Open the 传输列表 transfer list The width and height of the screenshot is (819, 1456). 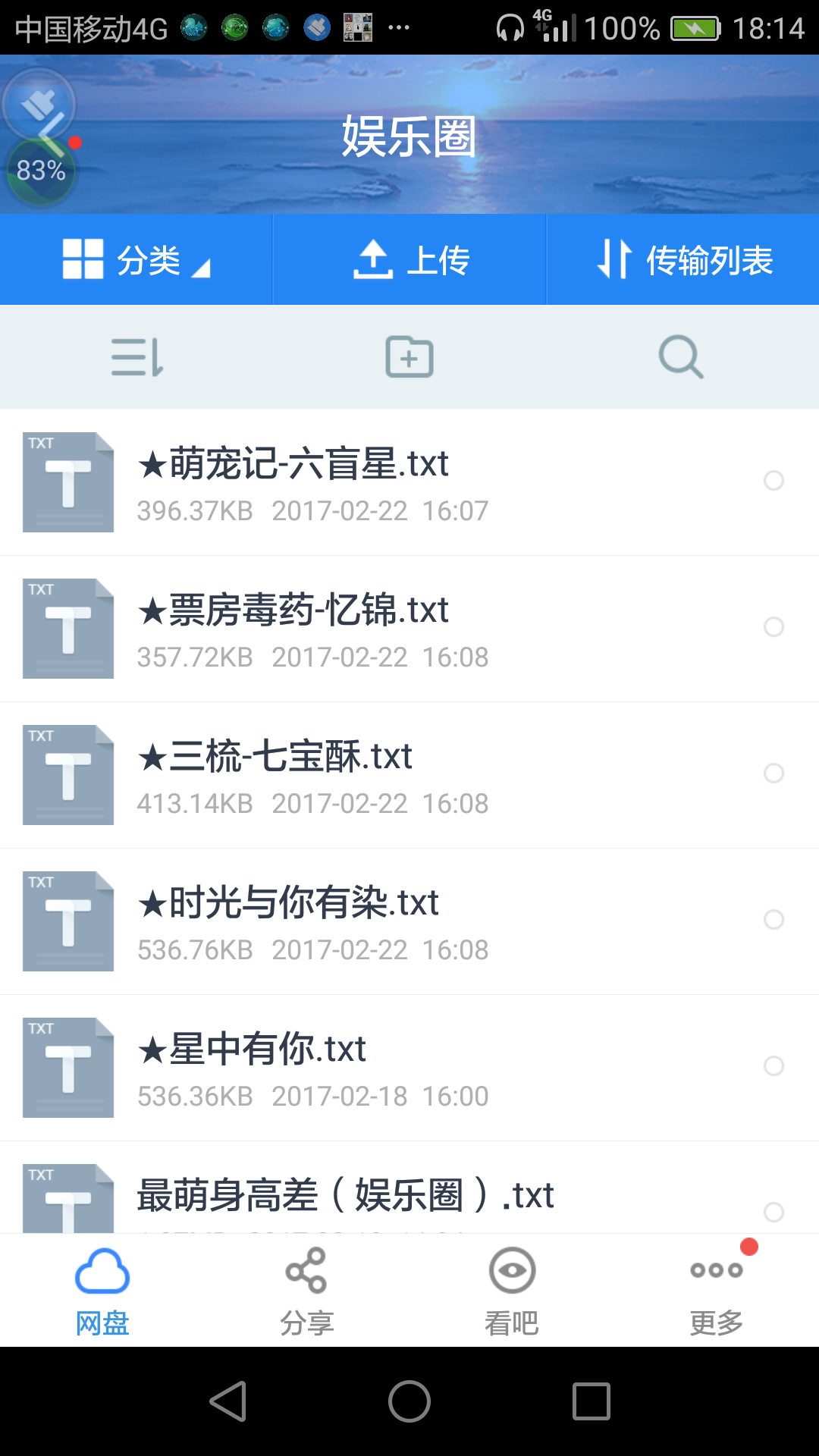click(684, 260)
